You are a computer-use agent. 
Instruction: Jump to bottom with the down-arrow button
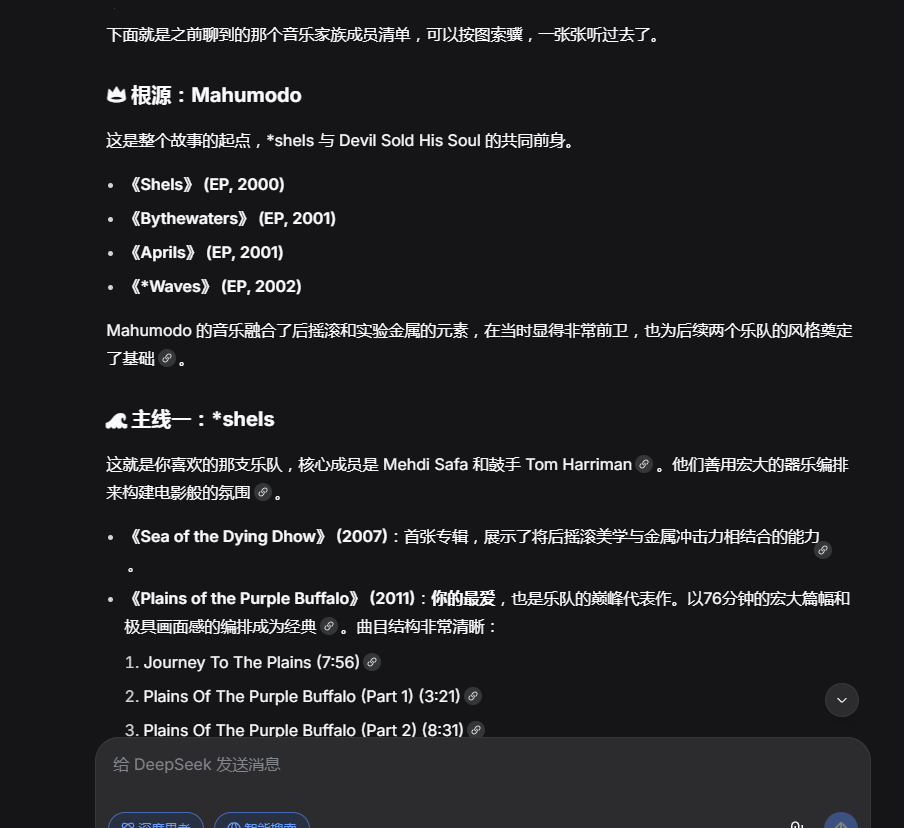click(x=841, y=700)
